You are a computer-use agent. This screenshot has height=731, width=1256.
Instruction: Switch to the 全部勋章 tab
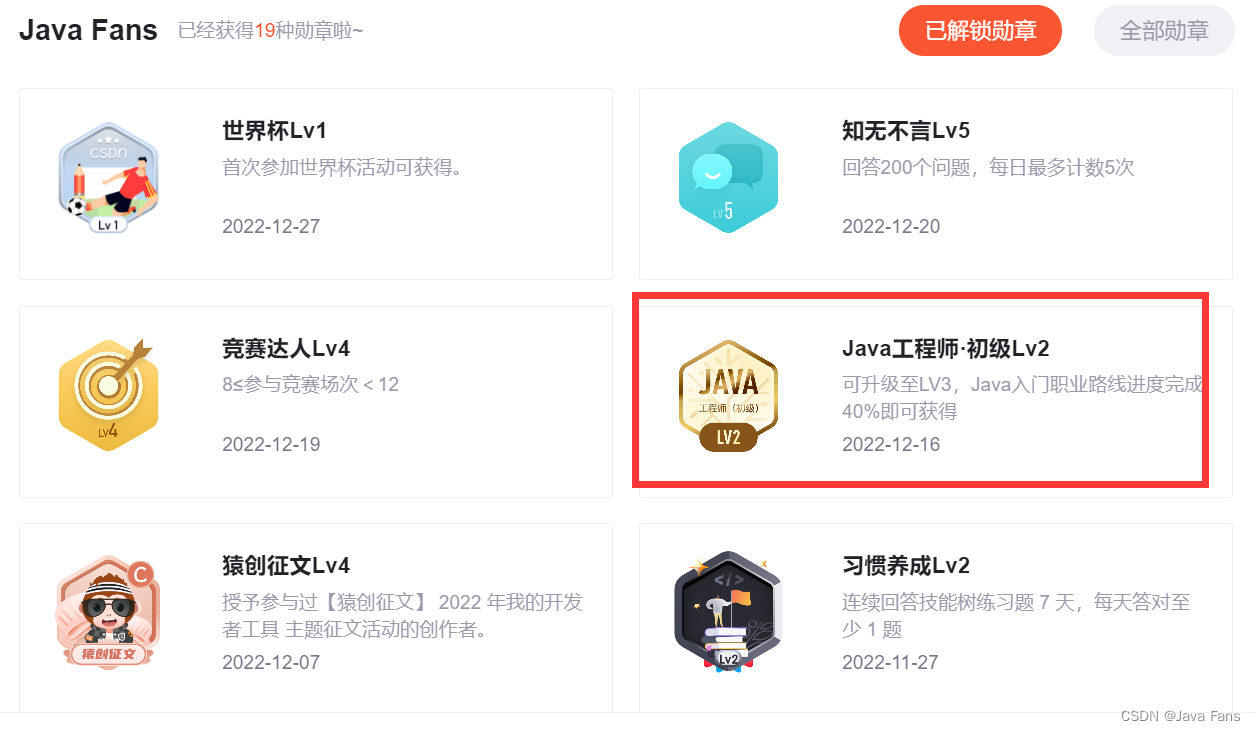[x=1164, y=31]
